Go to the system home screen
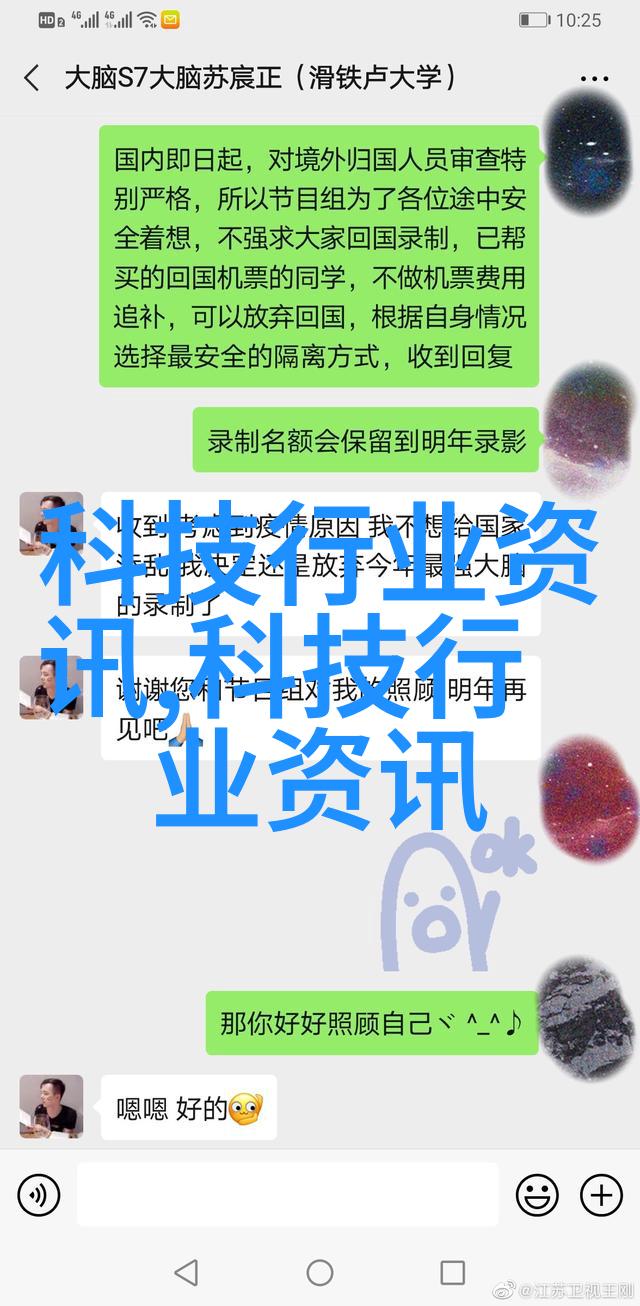640x1306 pixels. [320, 1272]
